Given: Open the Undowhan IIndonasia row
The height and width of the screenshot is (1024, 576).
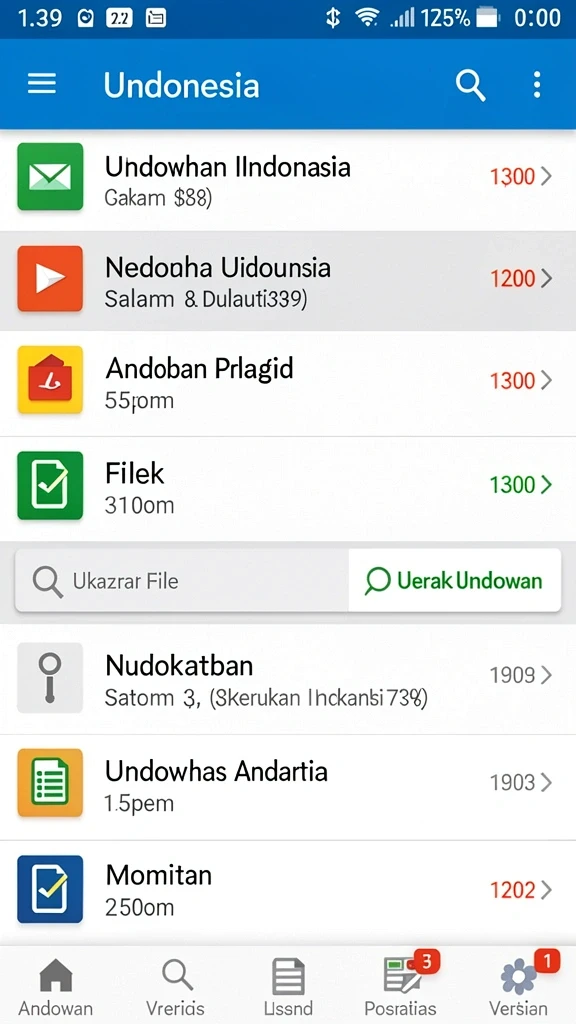Looking at the screenshot, I should click(x=288, y=180).
